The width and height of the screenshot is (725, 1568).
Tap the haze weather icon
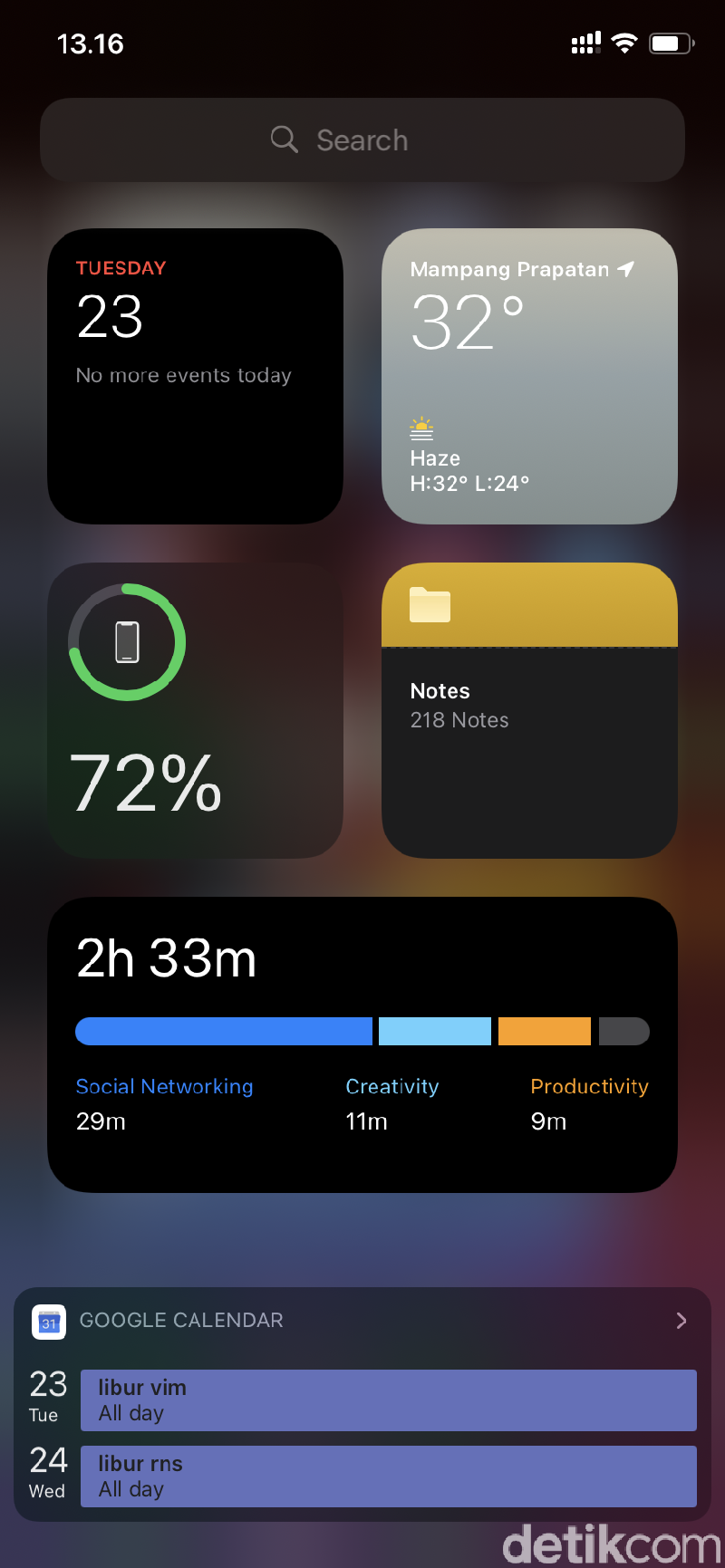coord(420,426)
